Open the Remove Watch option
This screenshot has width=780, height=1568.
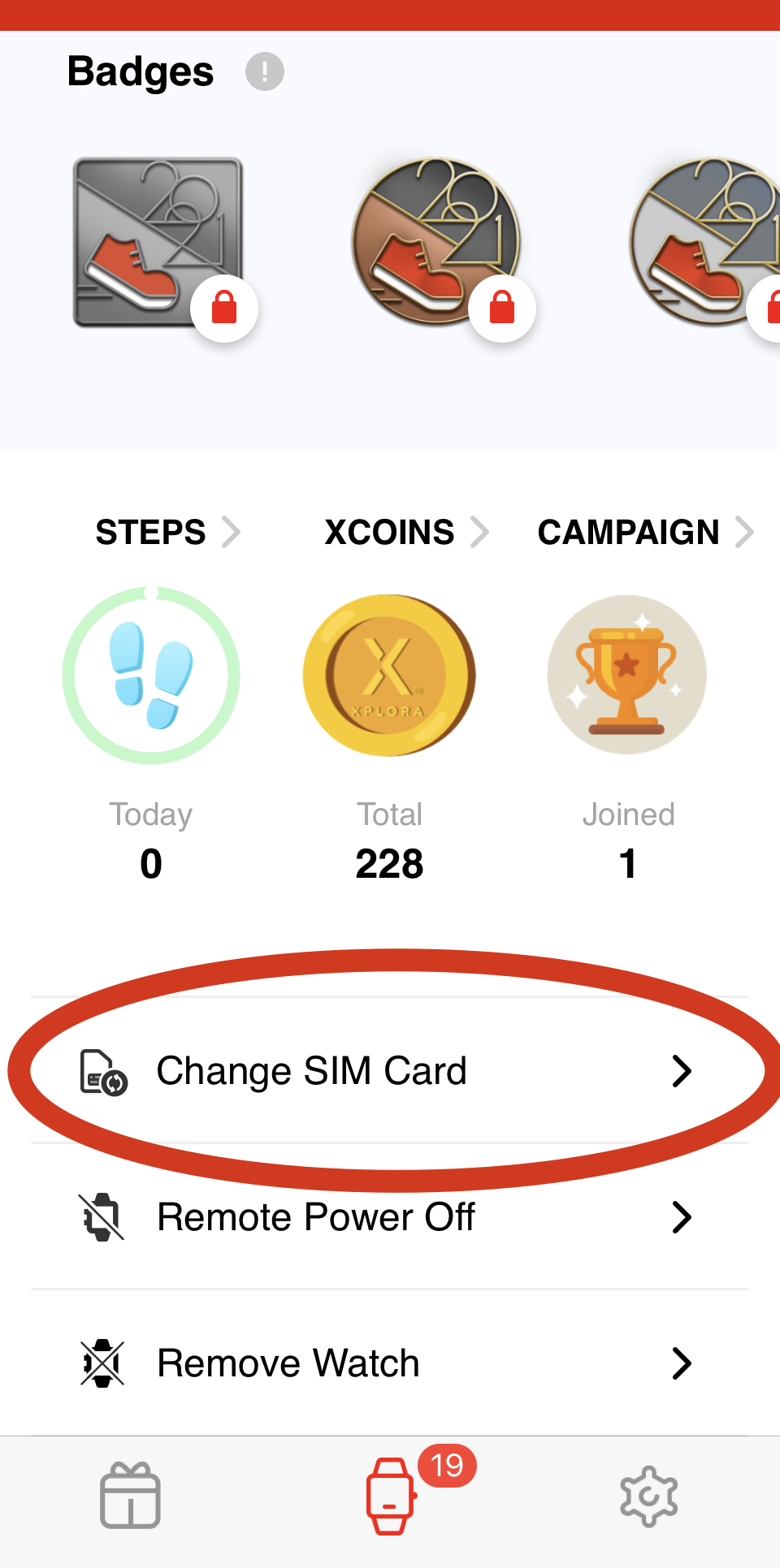[390, 1363]
